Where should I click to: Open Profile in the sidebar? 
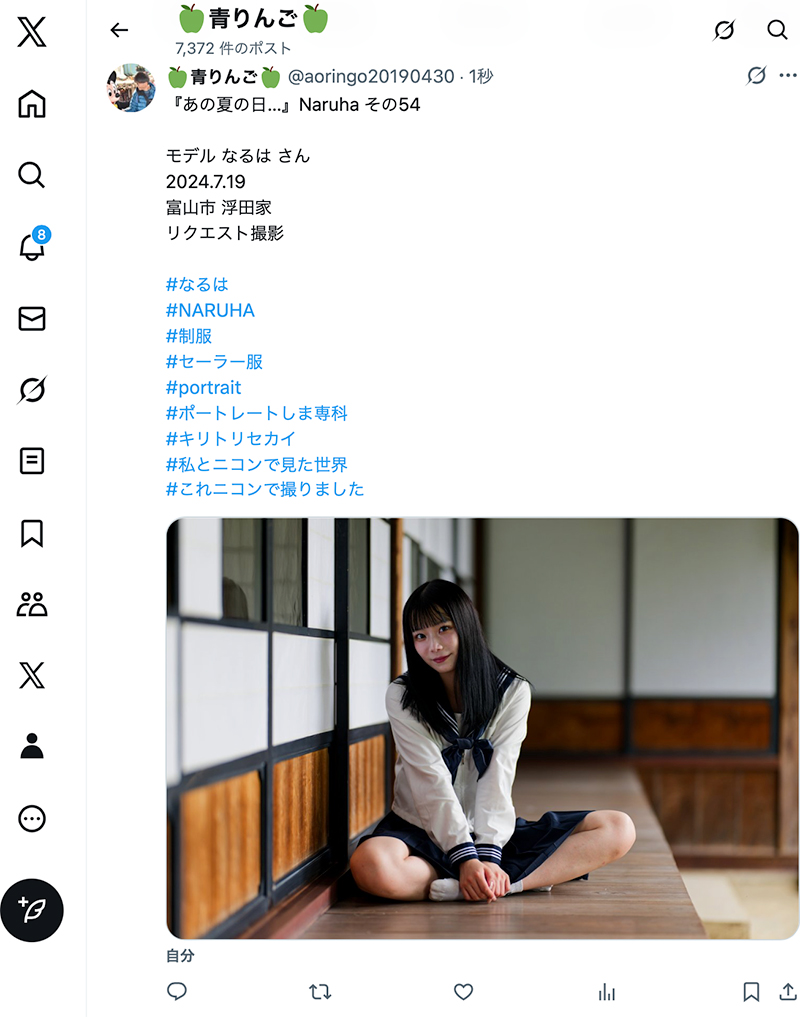(x=32, y=747)
